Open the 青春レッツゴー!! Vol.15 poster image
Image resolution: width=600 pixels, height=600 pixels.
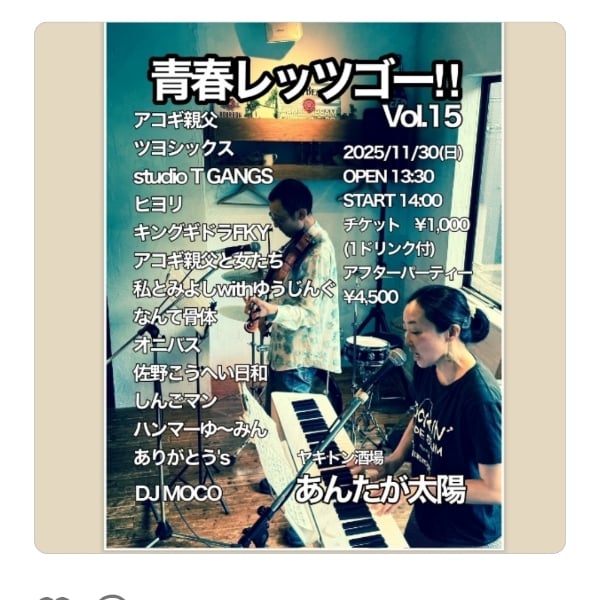coord(304,288)
